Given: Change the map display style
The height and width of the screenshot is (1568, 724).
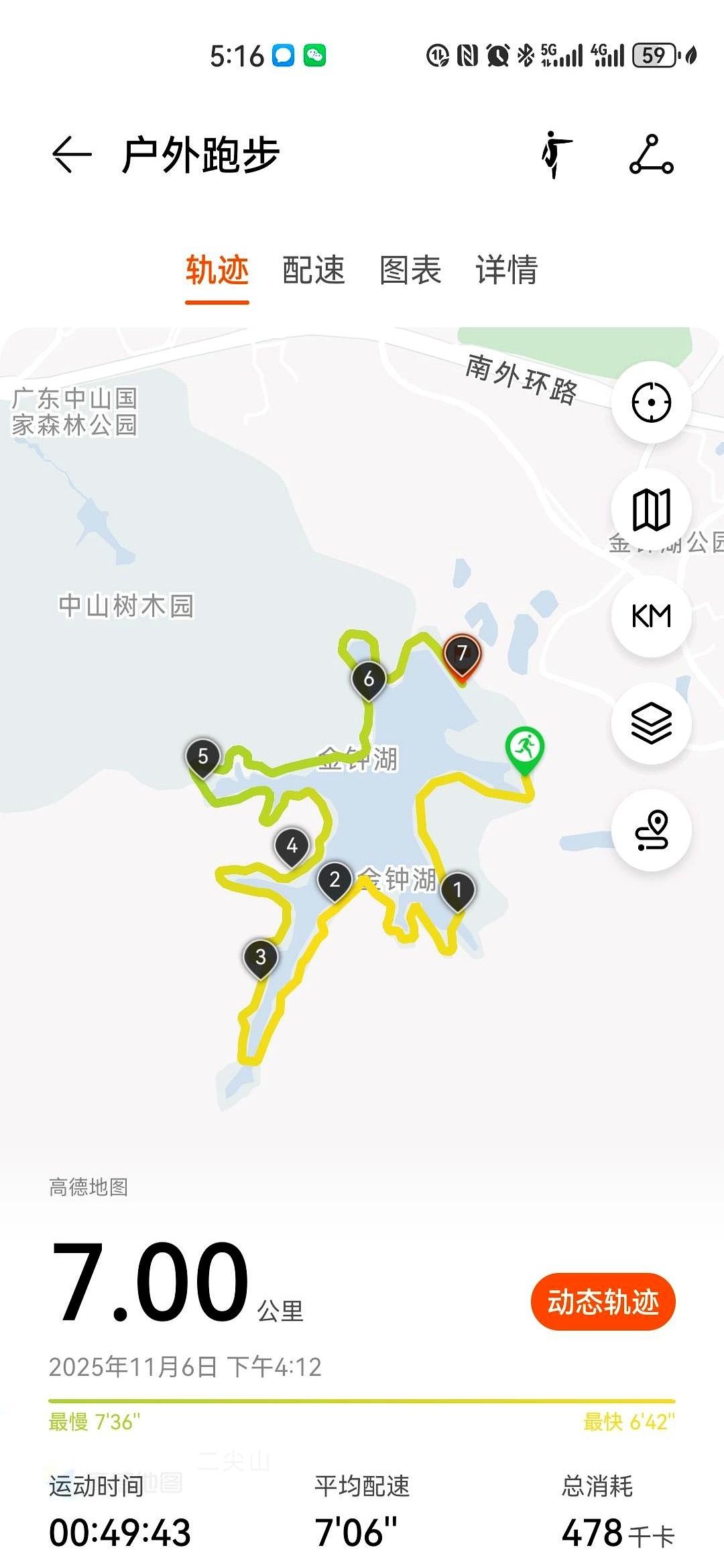Looking at the screenshot, I should [x=651, y=509].
